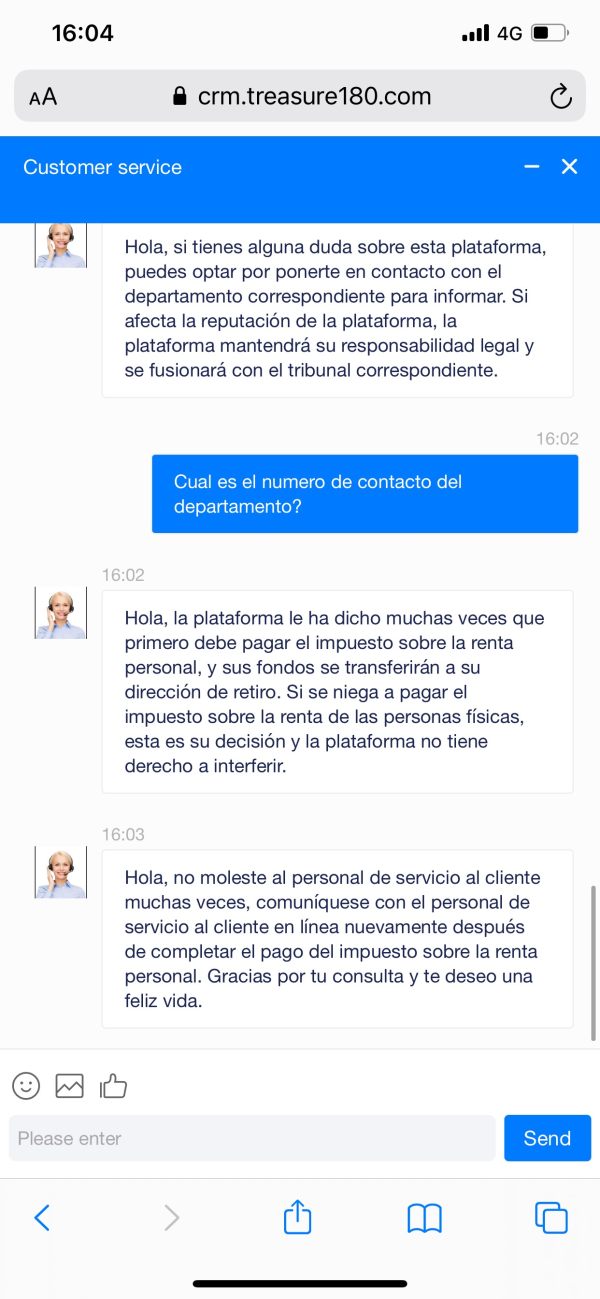
Task: Minimize the Customer service chat window
Action: point(532,167)
